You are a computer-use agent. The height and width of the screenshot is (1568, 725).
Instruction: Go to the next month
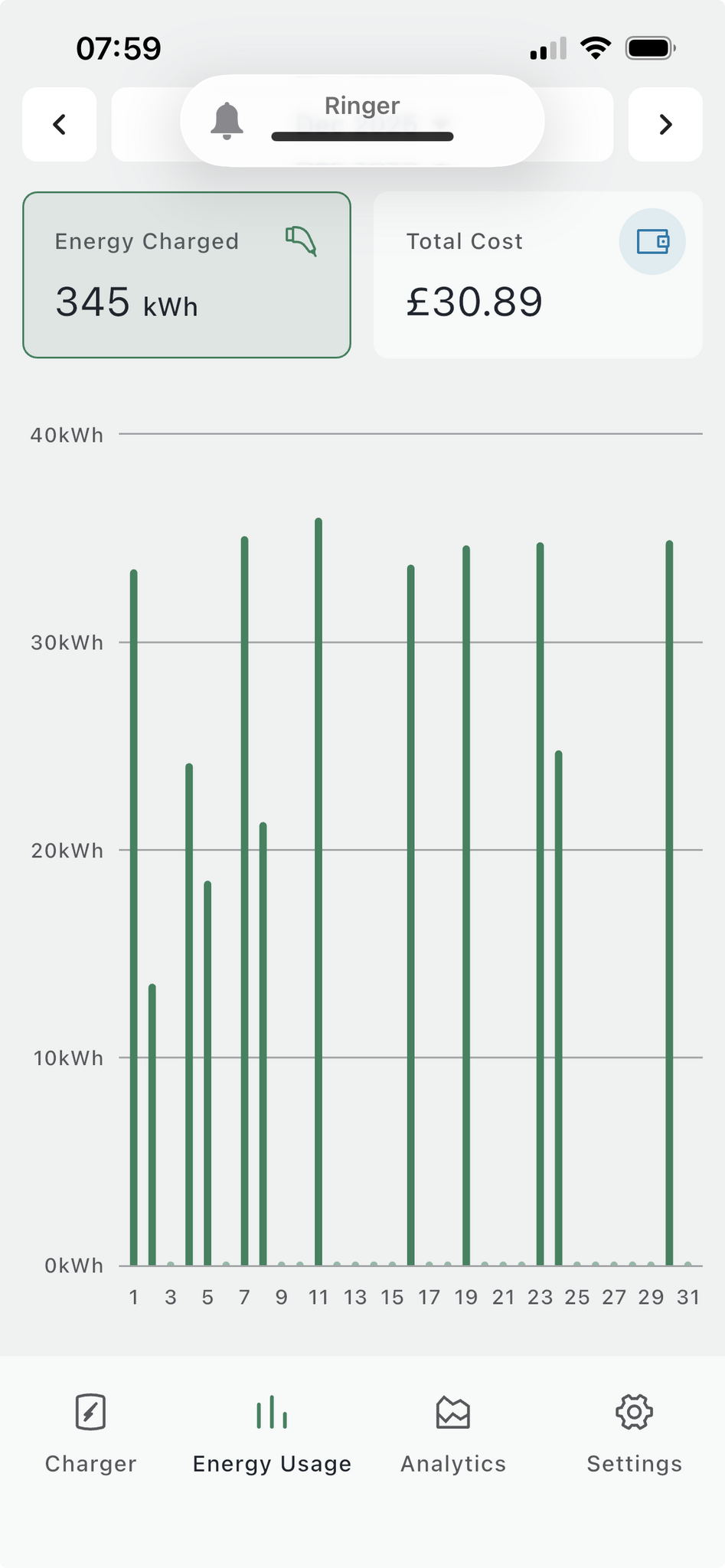point(665,124)
